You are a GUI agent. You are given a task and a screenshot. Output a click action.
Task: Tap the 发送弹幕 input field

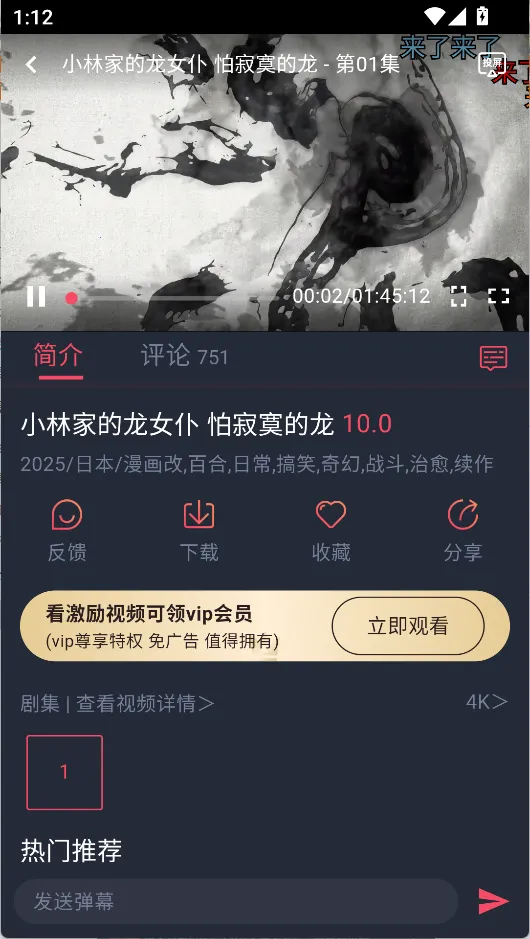[236, 901]
